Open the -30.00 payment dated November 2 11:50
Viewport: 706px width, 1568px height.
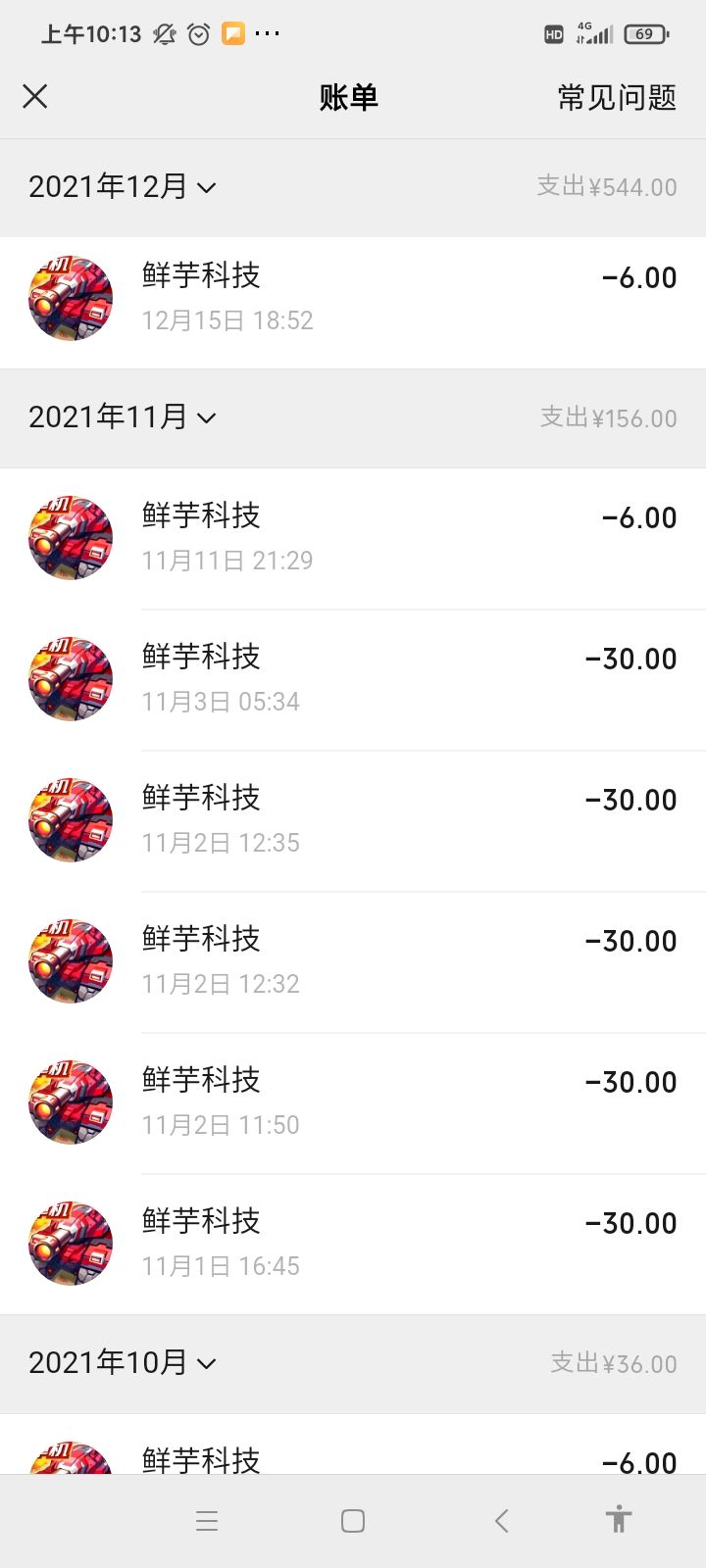pyautogui.click(x=630, y=1082)
